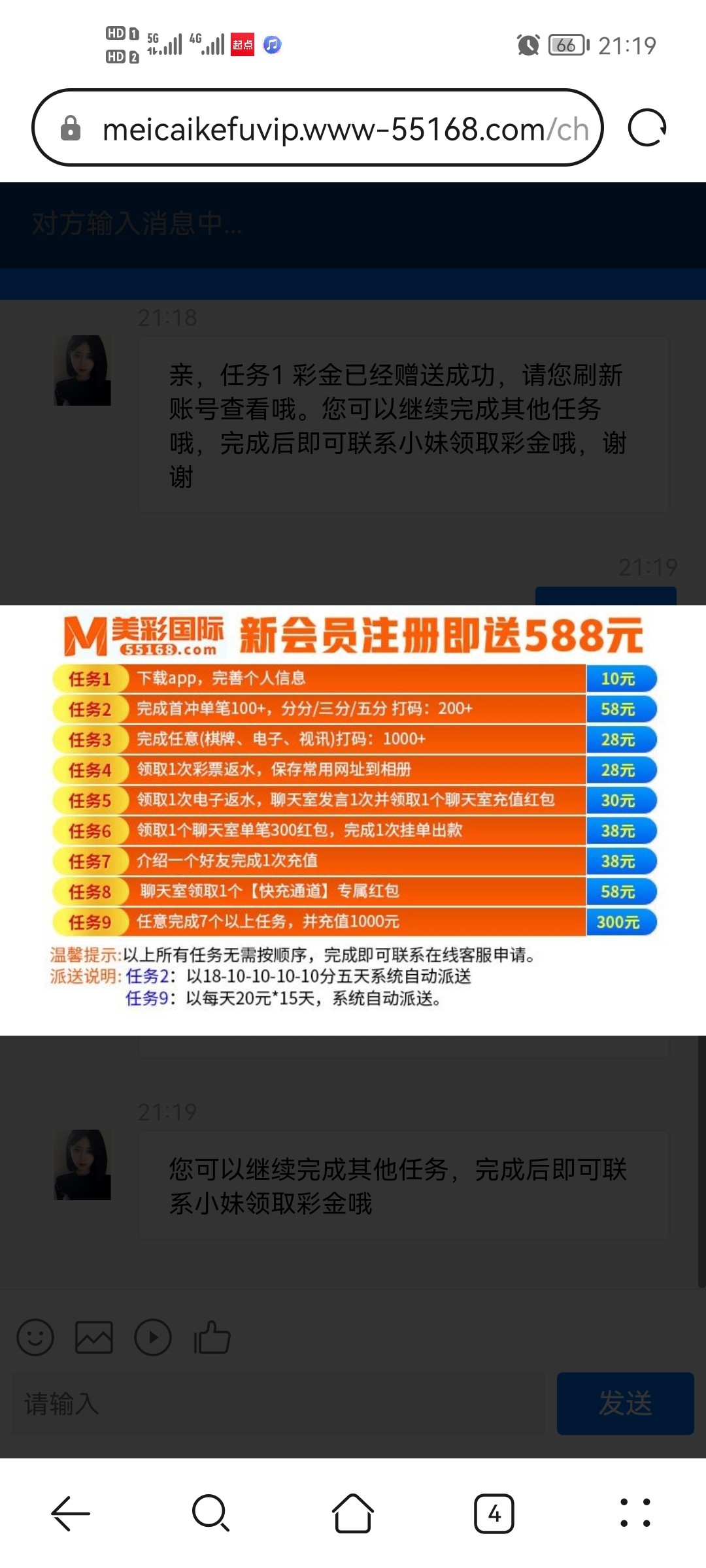Tap the video/play attachment icon

tap(152, 1337)
